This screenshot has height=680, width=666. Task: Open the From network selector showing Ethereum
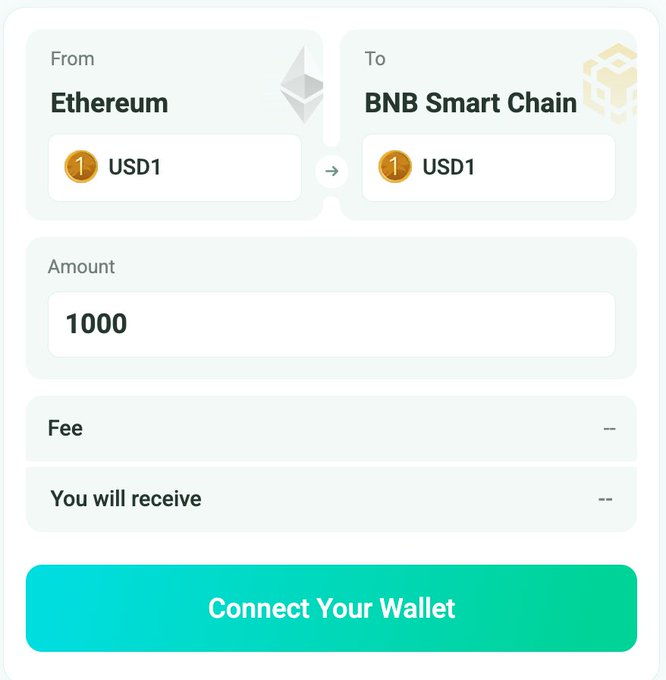110,103
